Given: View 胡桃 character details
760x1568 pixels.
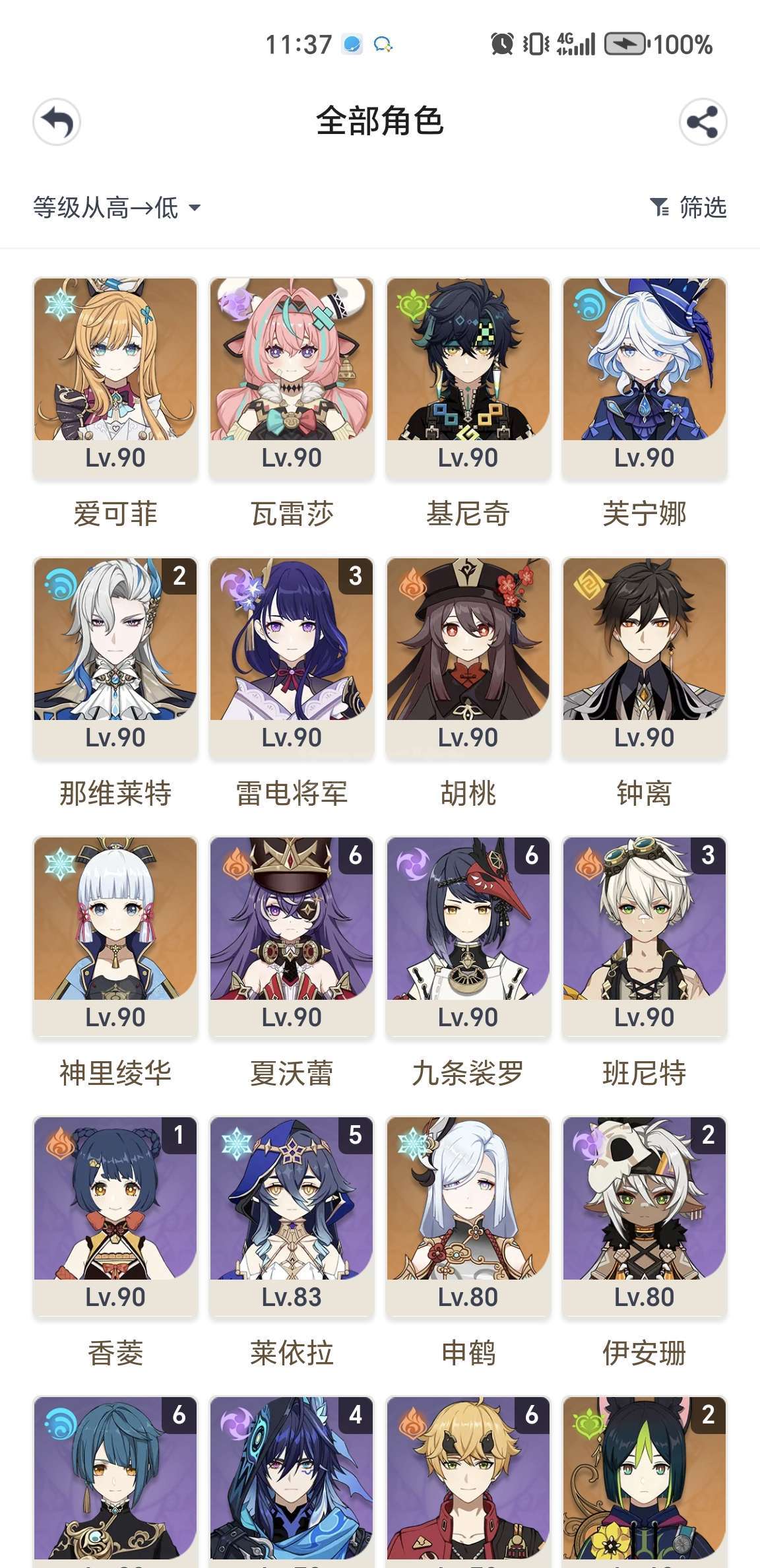Looking at the screenshot, I should (x=468, y=657).
